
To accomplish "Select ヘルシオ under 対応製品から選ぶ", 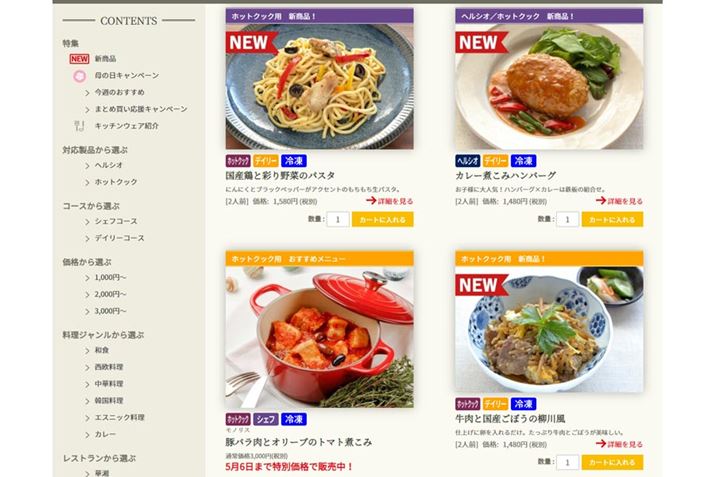I will tap(109, 165).
